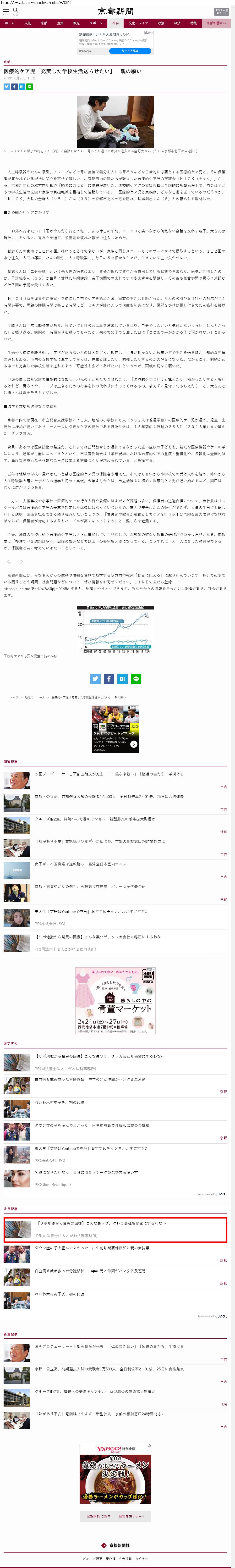Open the デジタル版 login button
The width and height of the screenshot is (235, 1568).
click(x=221, y=11)
